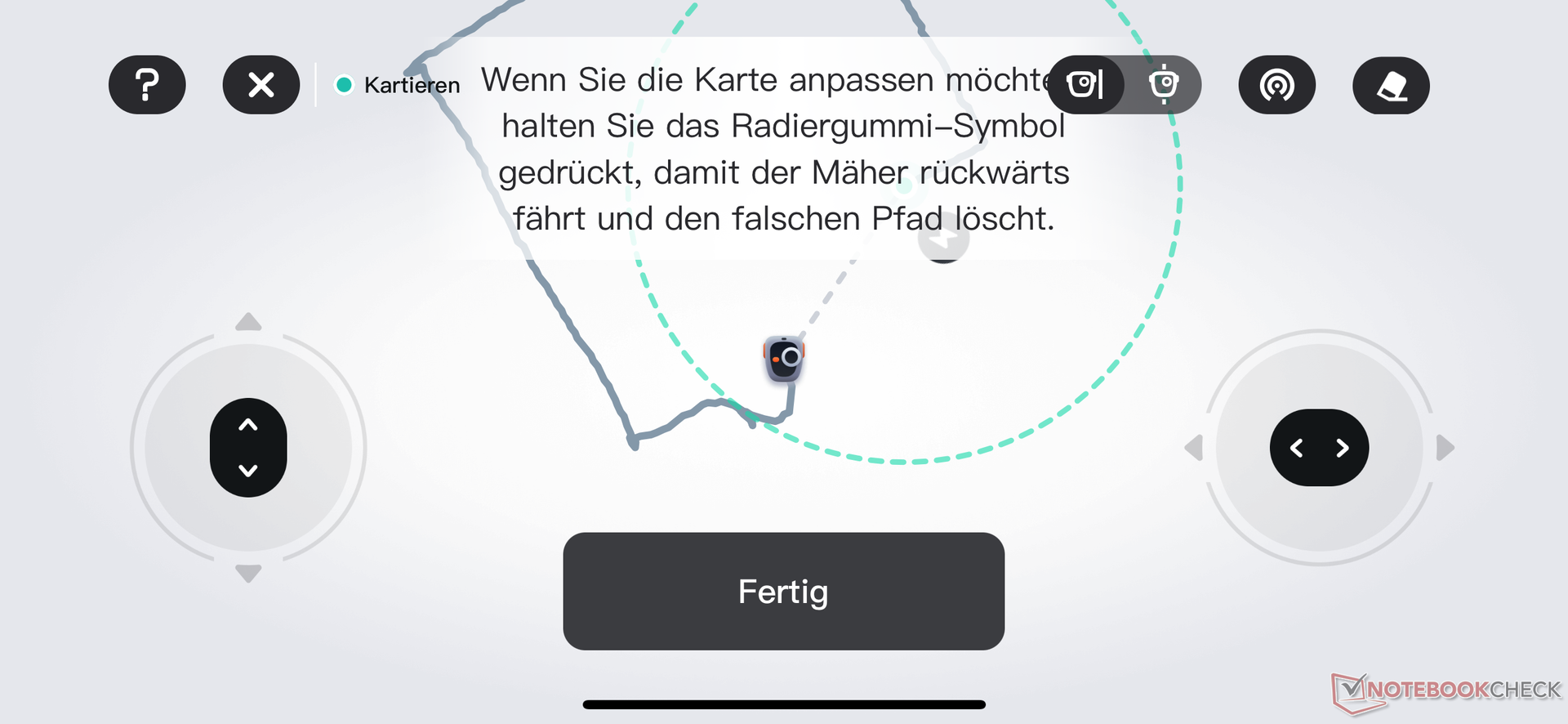This screenshot has width=1568, height=724.
Task: Tap the forward/backward drive joystick
Action: [x=248, y=448]
